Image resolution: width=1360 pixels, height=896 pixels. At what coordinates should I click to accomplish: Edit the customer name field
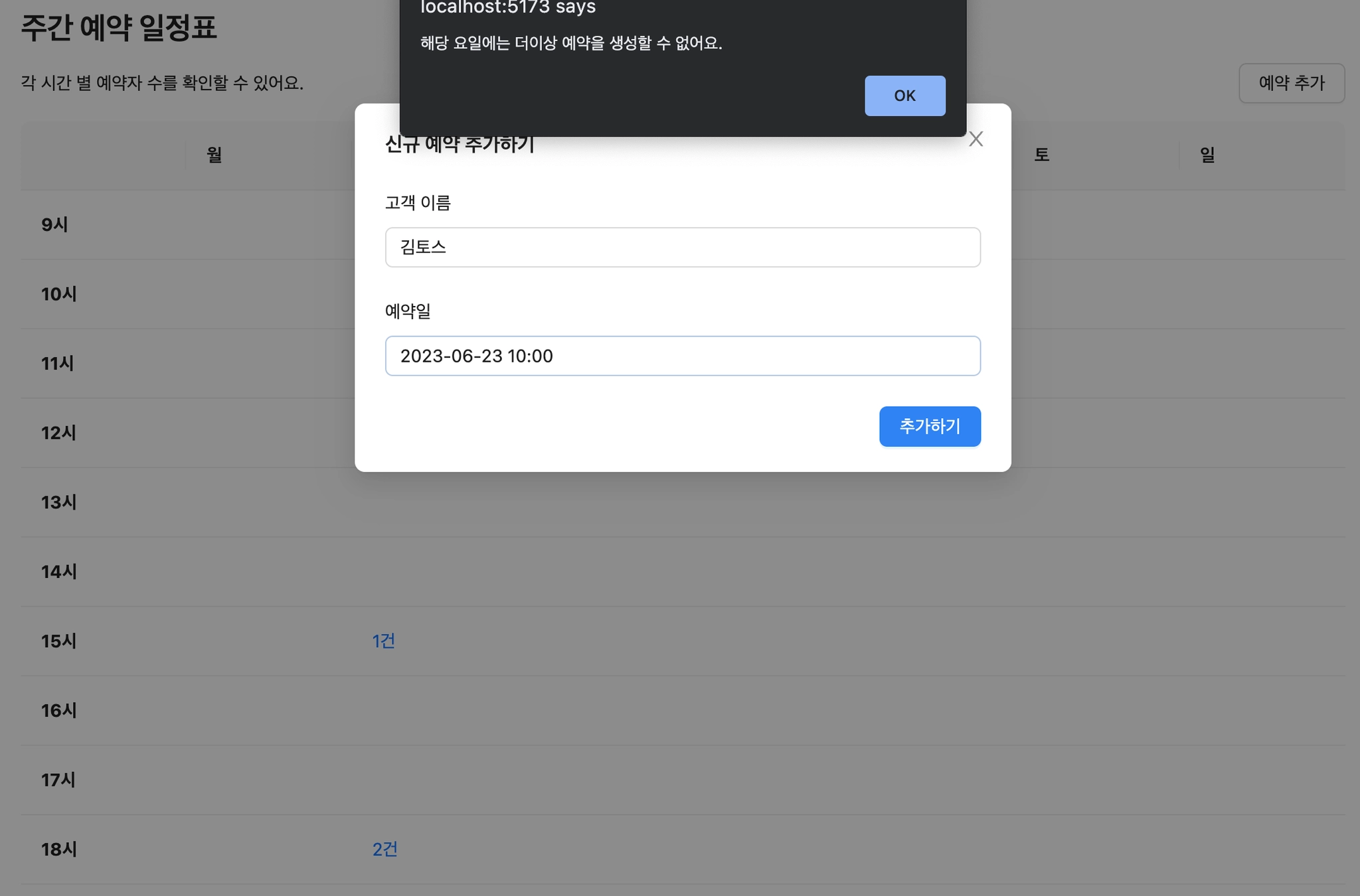click(682, 248)
